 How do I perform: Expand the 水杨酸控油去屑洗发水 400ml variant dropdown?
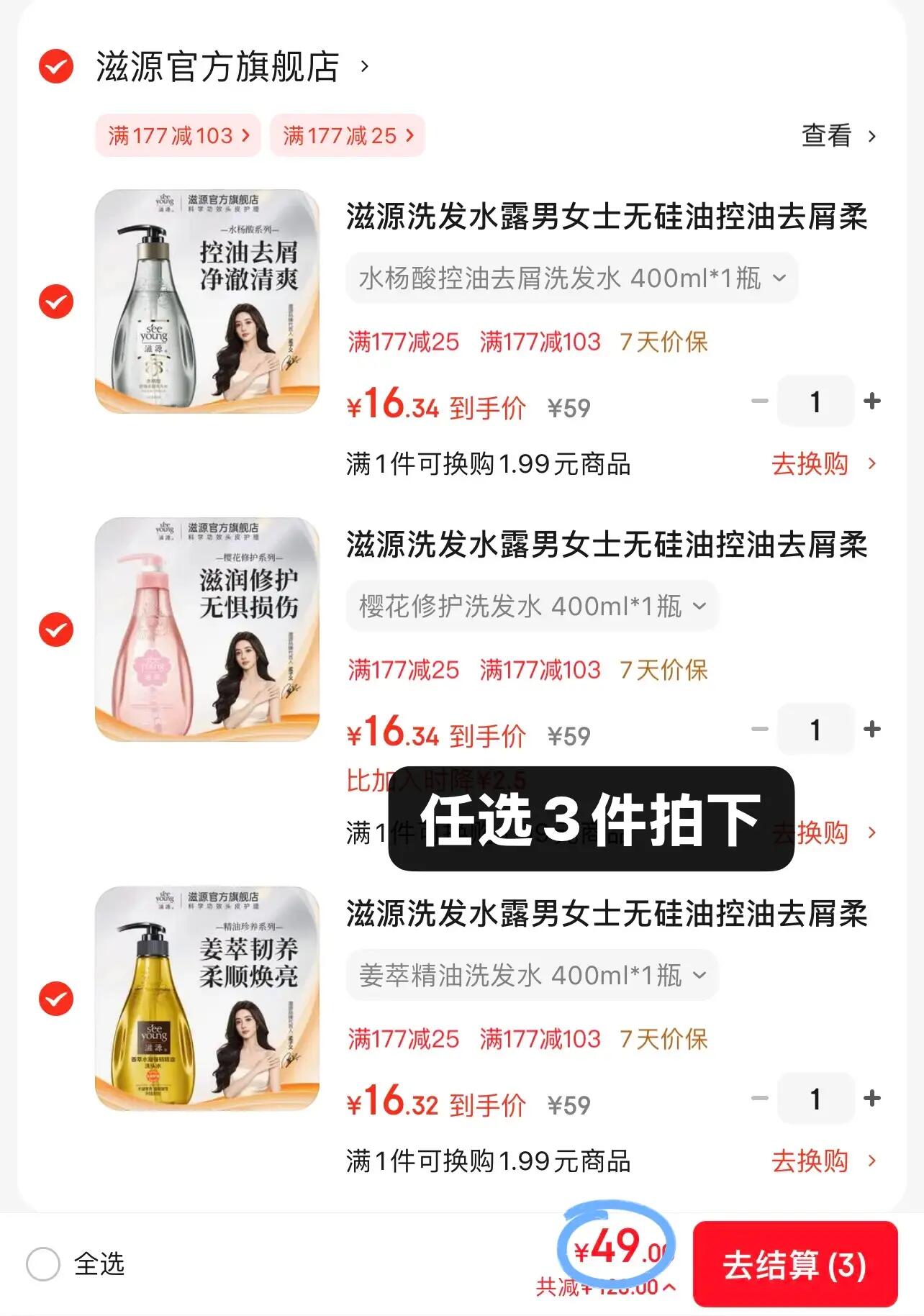tap(571, 278)
